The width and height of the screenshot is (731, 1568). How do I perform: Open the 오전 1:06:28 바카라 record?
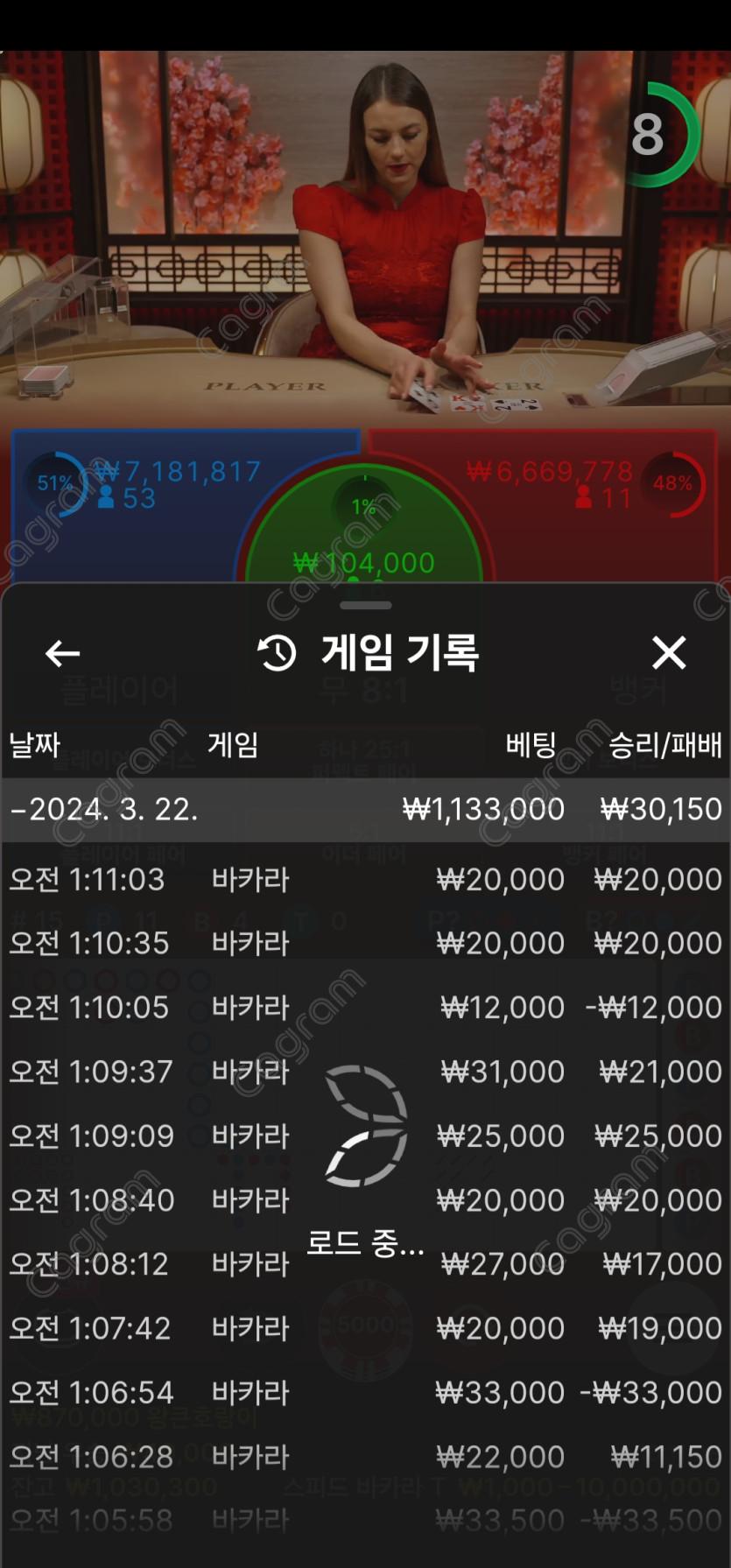click(x=364, y=1457)
